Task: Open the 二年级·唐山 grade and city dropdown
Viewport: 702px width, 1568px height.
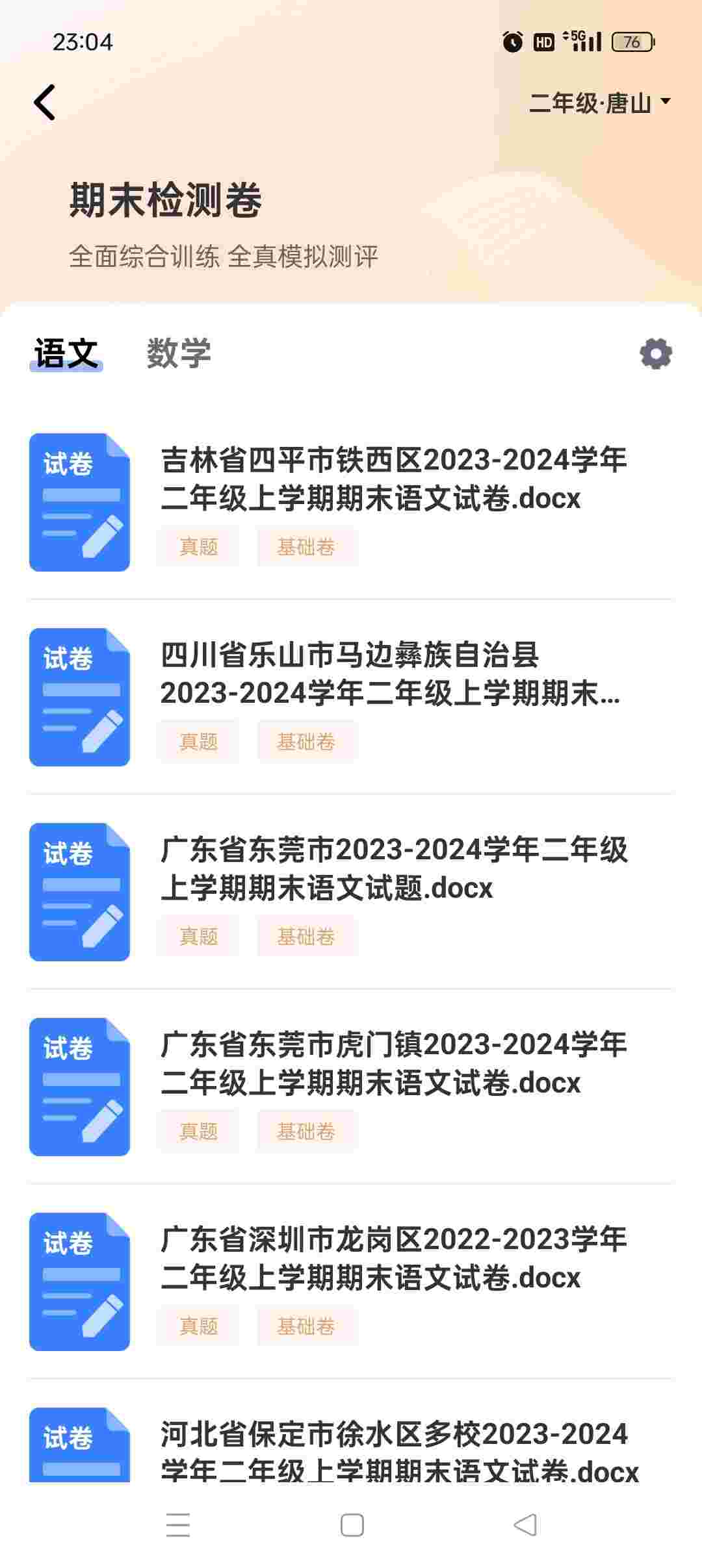Action: coord(599,103)
